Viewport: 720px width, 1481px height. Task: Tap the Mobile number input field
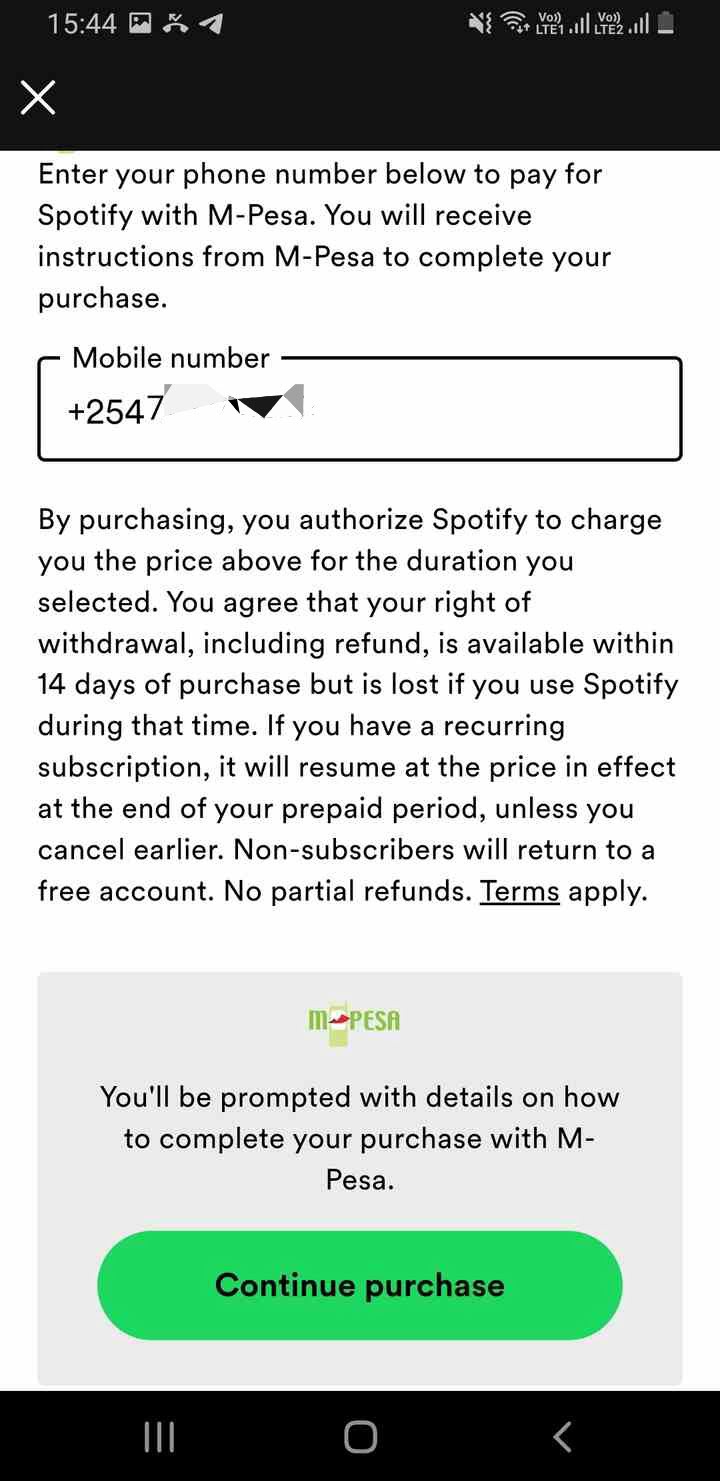(x=360, y=410)
